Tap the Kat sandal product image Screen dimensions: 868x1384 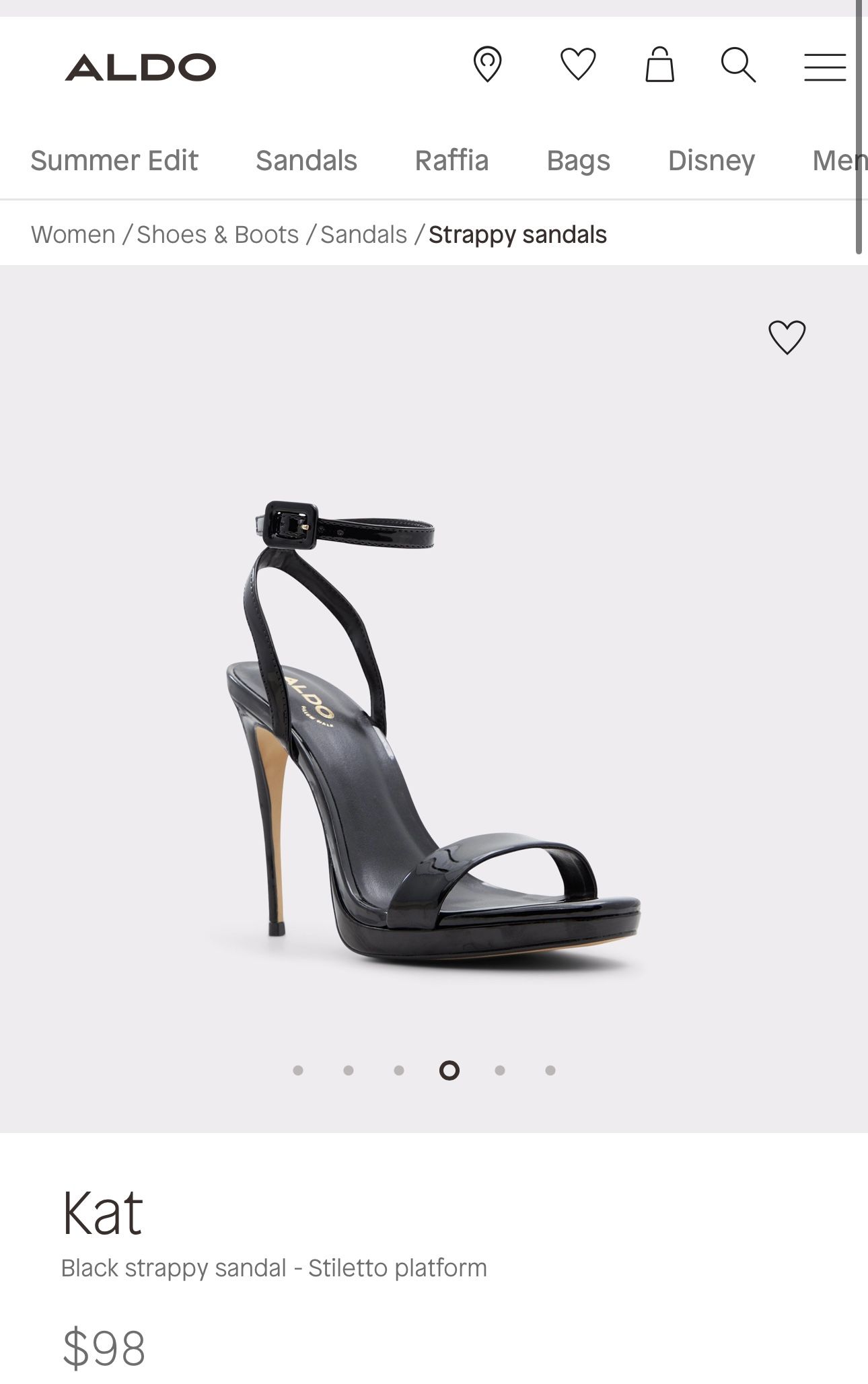tap(431, 727)
